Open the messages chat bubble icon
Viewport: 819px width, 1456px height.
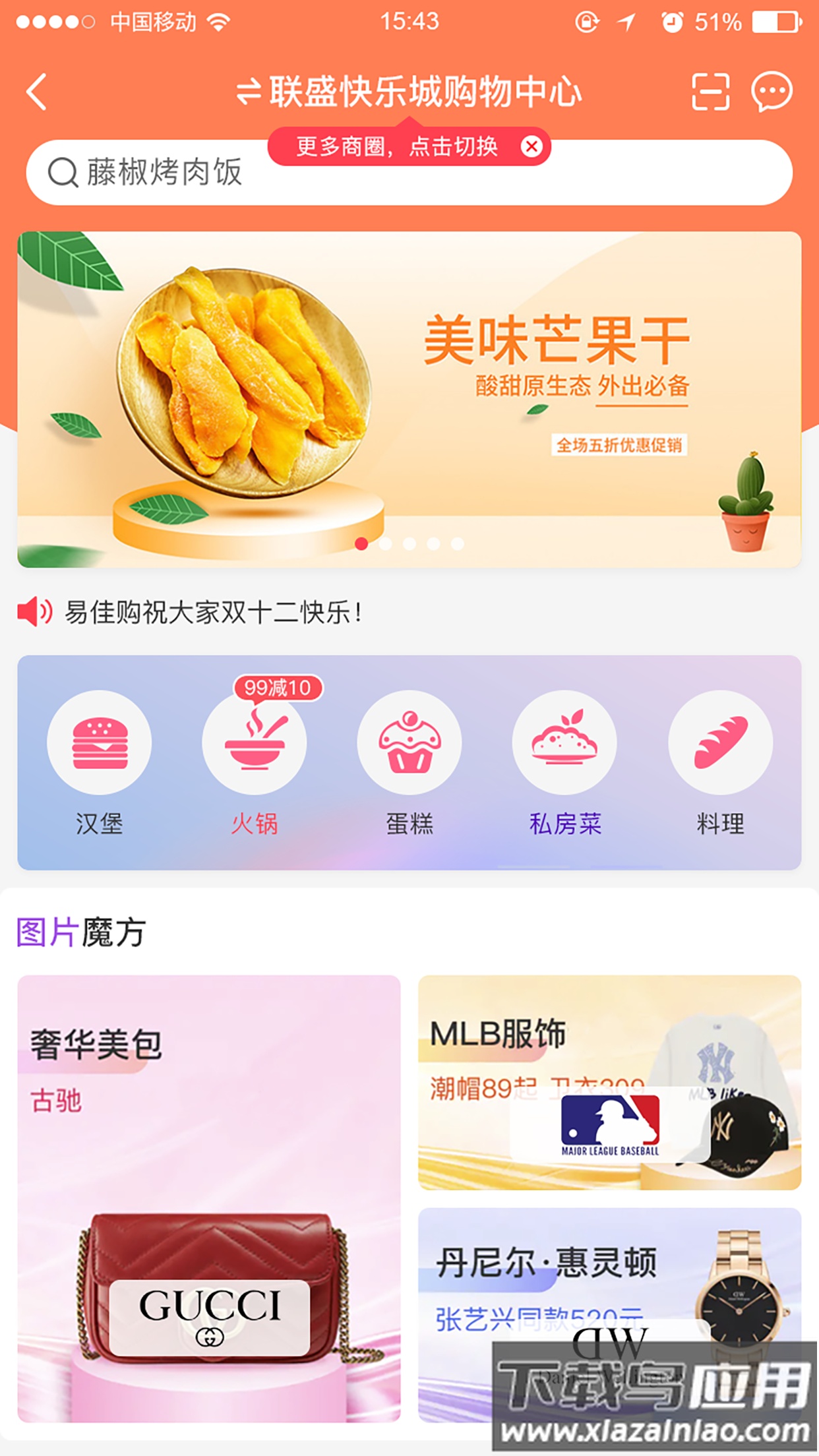coord(772,92)
